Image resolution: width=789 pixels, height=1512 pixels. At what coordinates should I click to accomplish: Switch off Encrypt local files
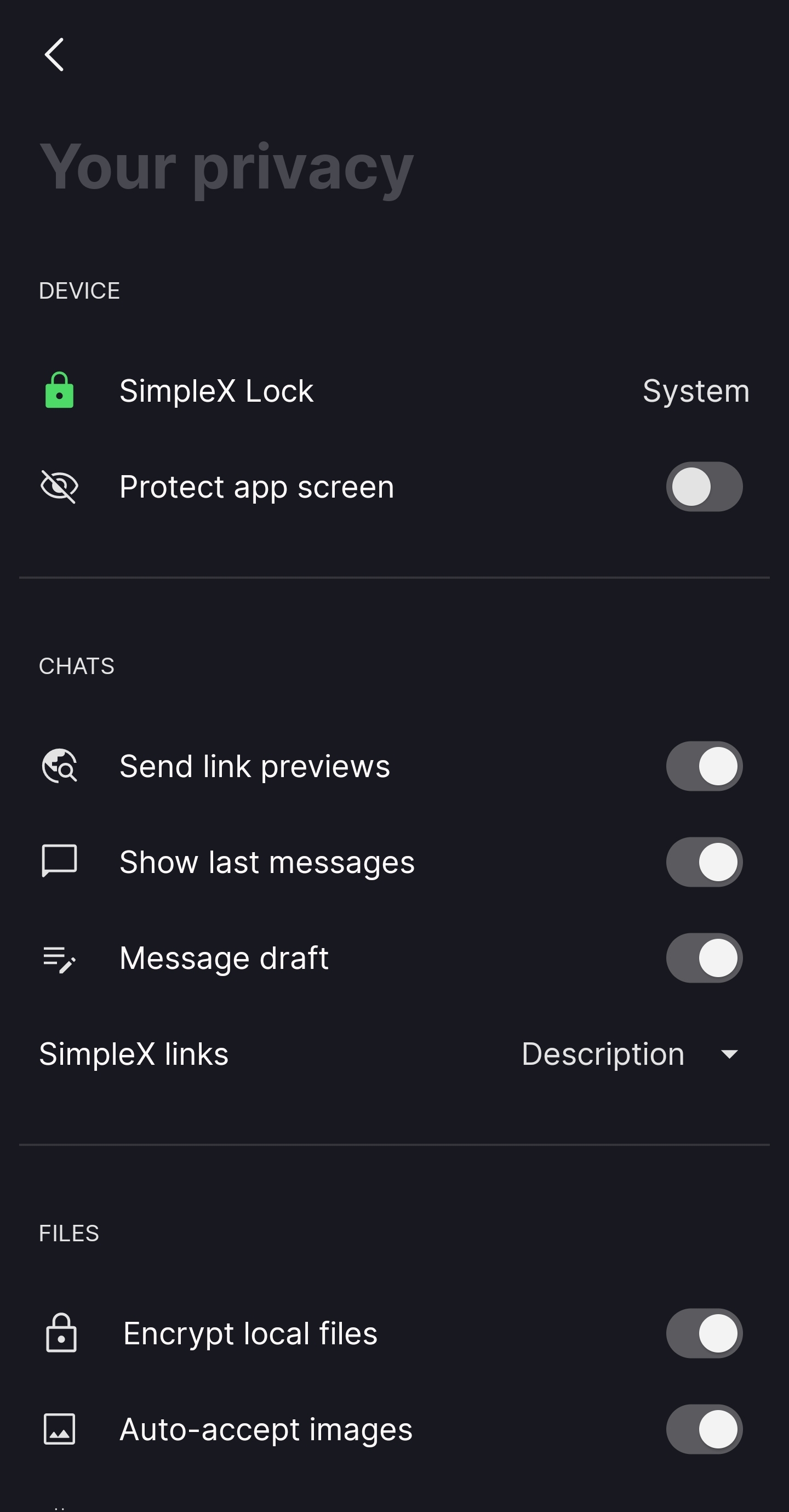tap(704, 1333)
